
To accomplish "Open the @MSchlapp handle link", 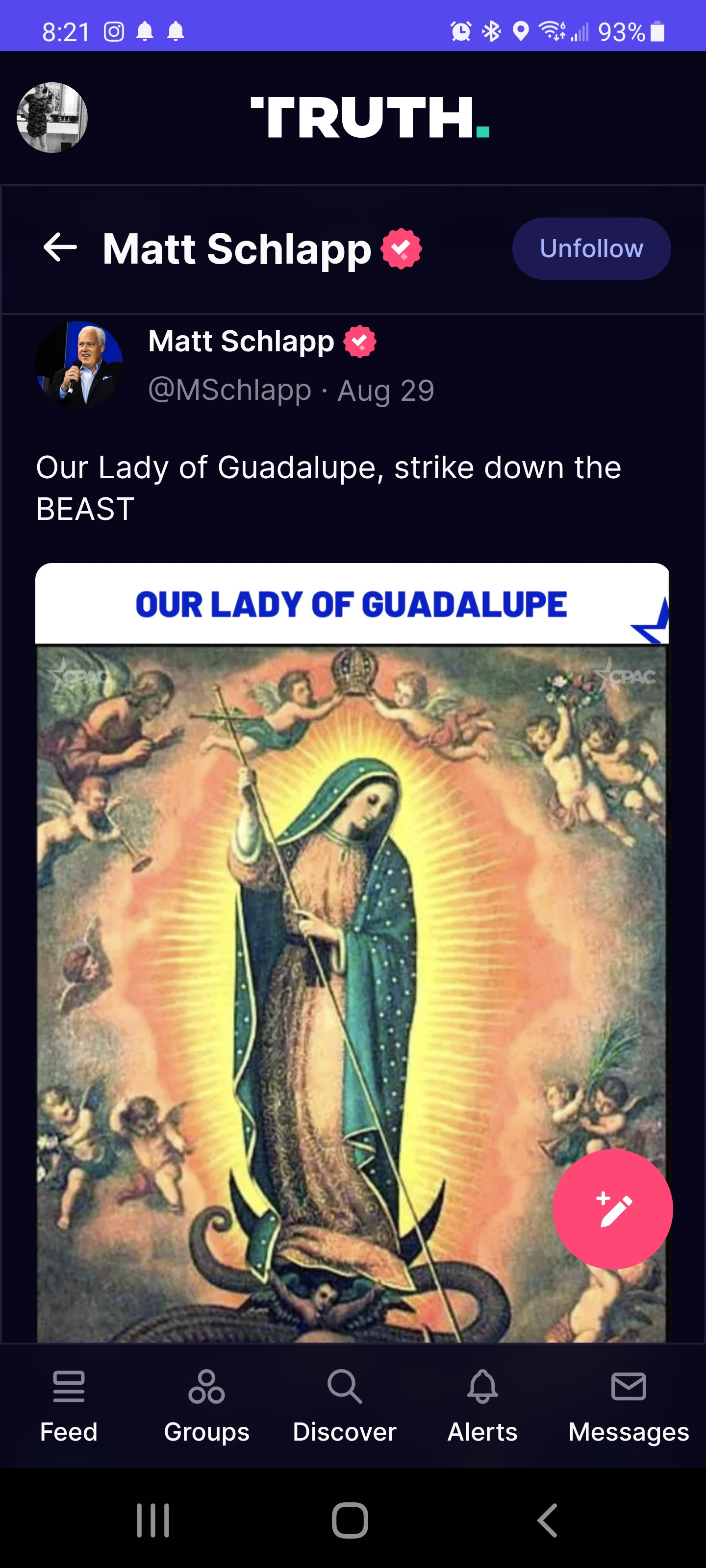I will coord(229,390).
